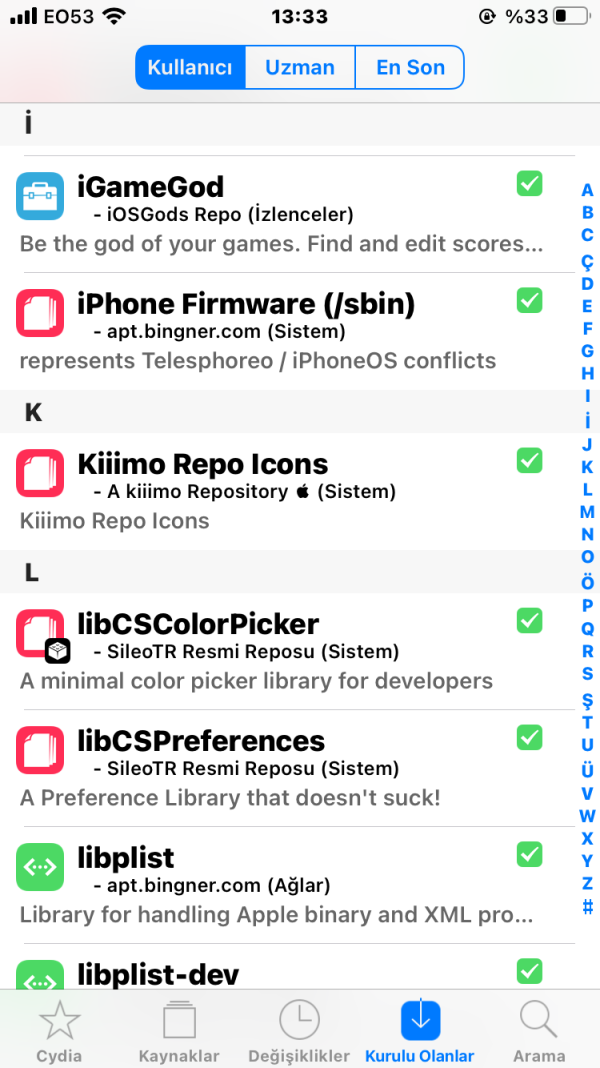Switch to the Kaynaklar tab

click(x=179, y=1030)
